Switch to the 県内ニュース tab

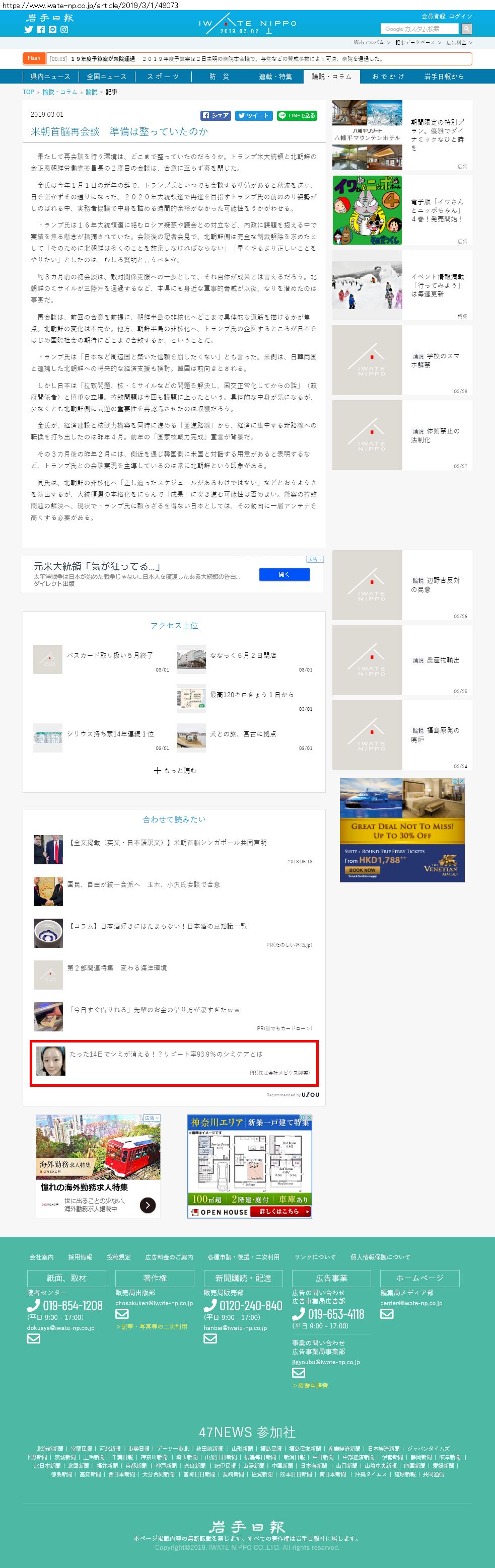tap(50, 77)
